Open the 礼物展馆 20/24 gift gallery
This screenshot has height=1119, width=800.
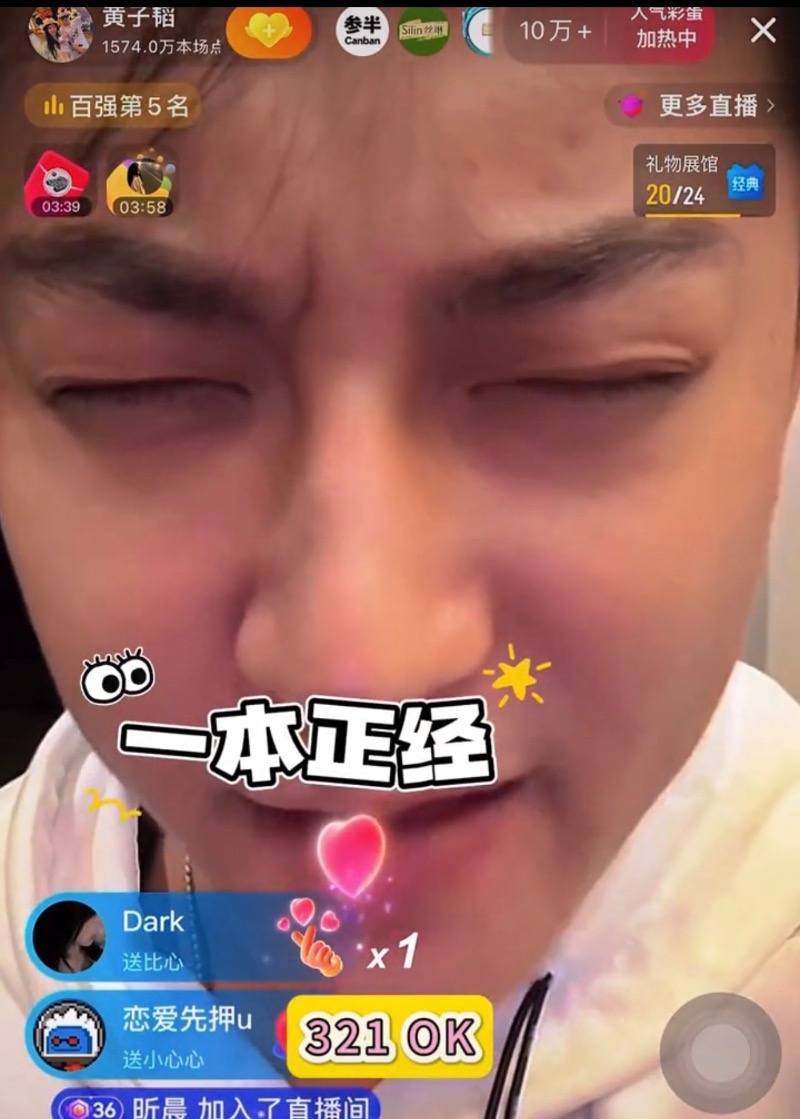pos(703,181)
